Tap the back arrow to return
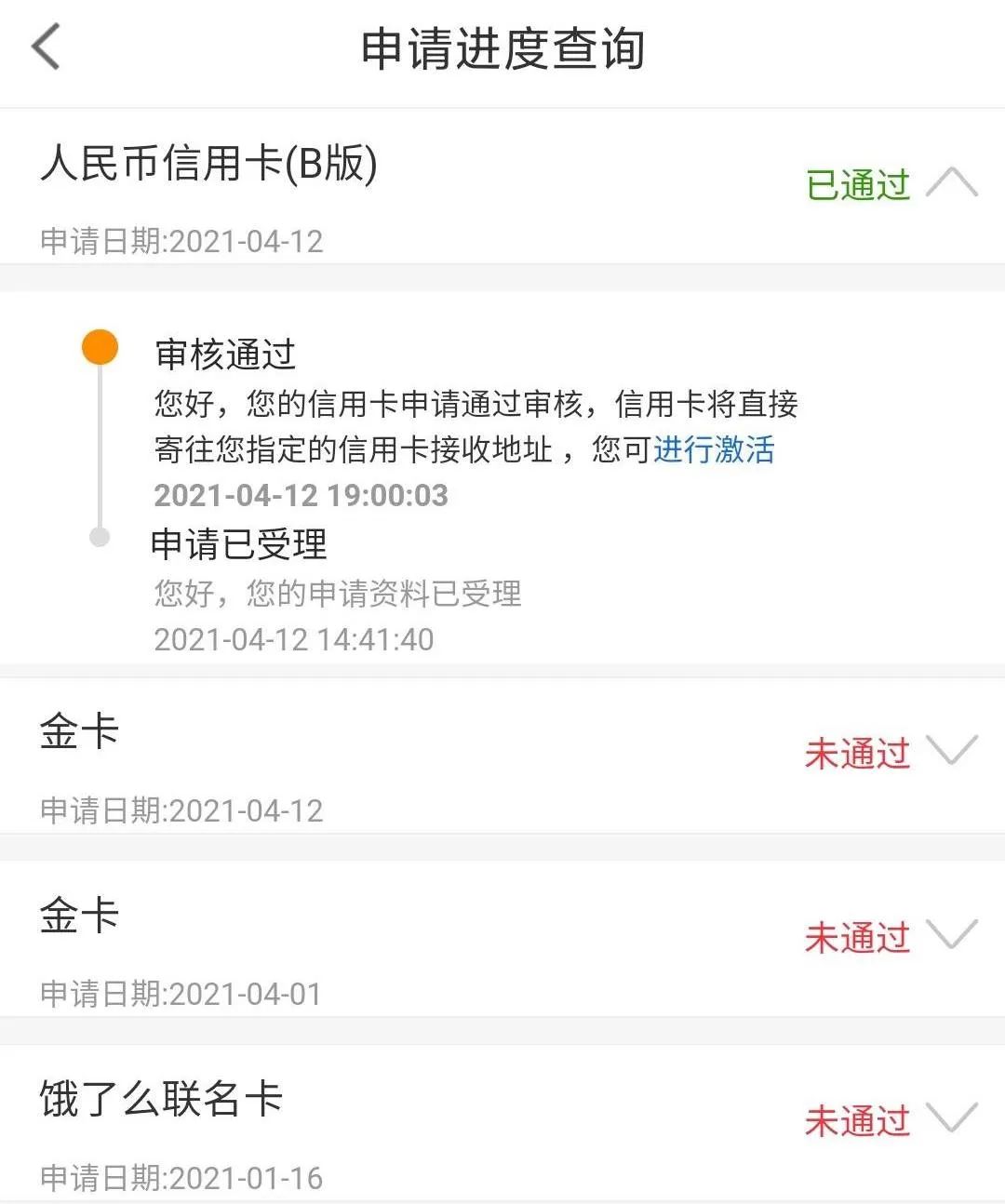Viewport: 1005px width, 1204px height. pos(44,48)
